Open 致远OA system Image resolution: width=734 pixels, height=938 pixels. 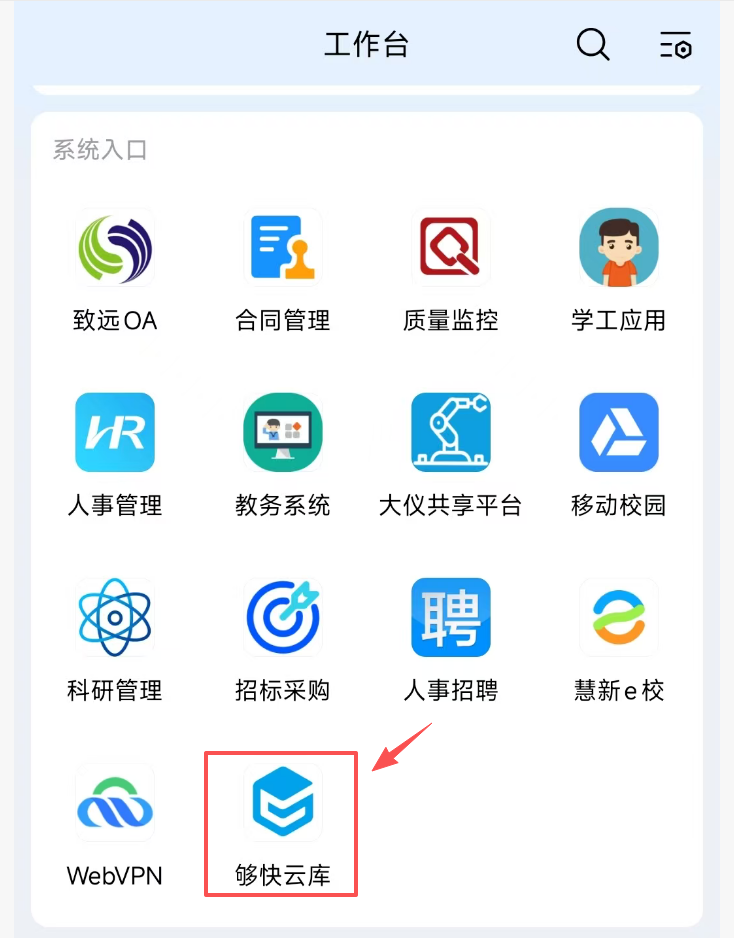pos(115,248)
